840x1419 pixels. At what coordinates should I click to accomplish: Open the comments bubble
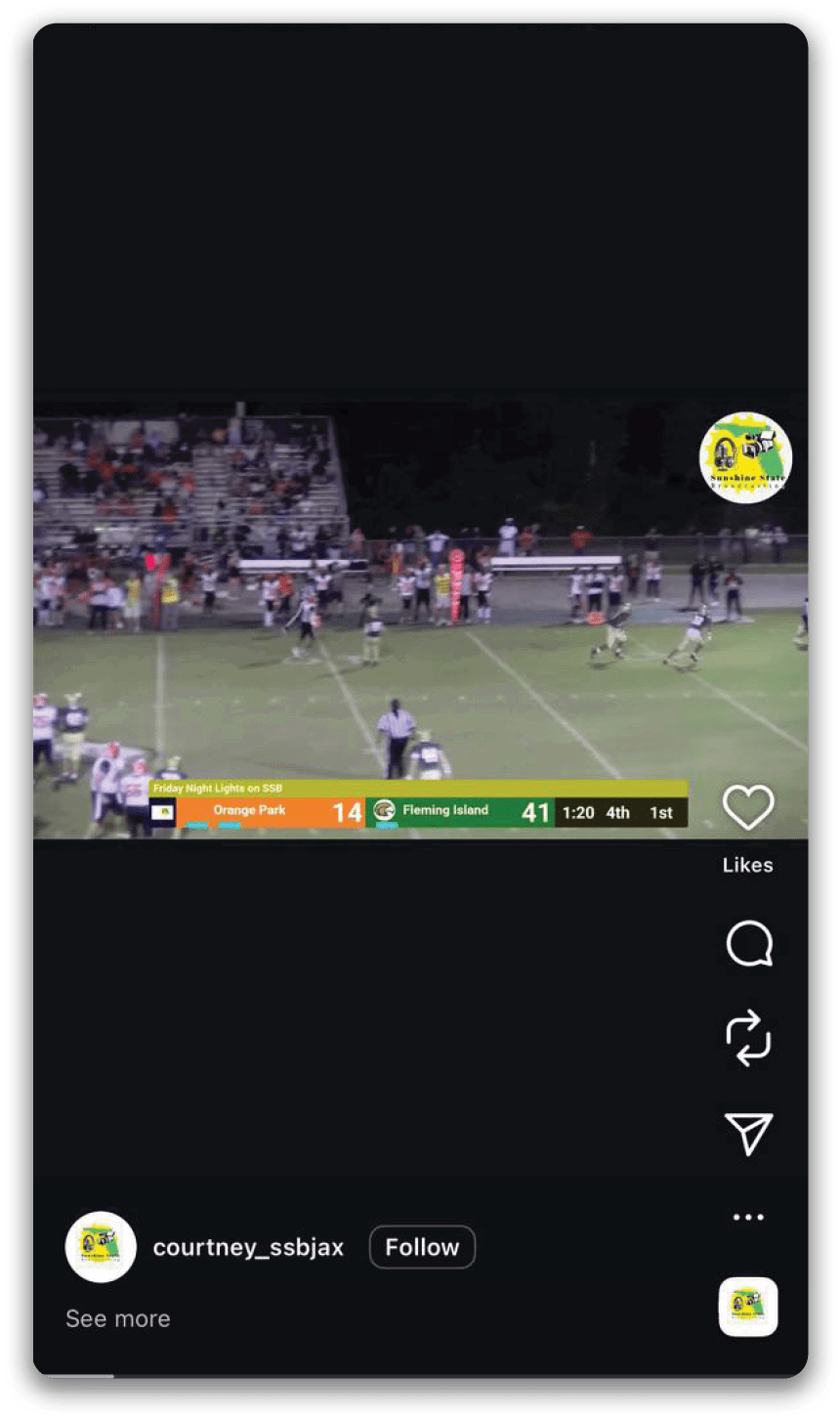(x=749, y=944)
